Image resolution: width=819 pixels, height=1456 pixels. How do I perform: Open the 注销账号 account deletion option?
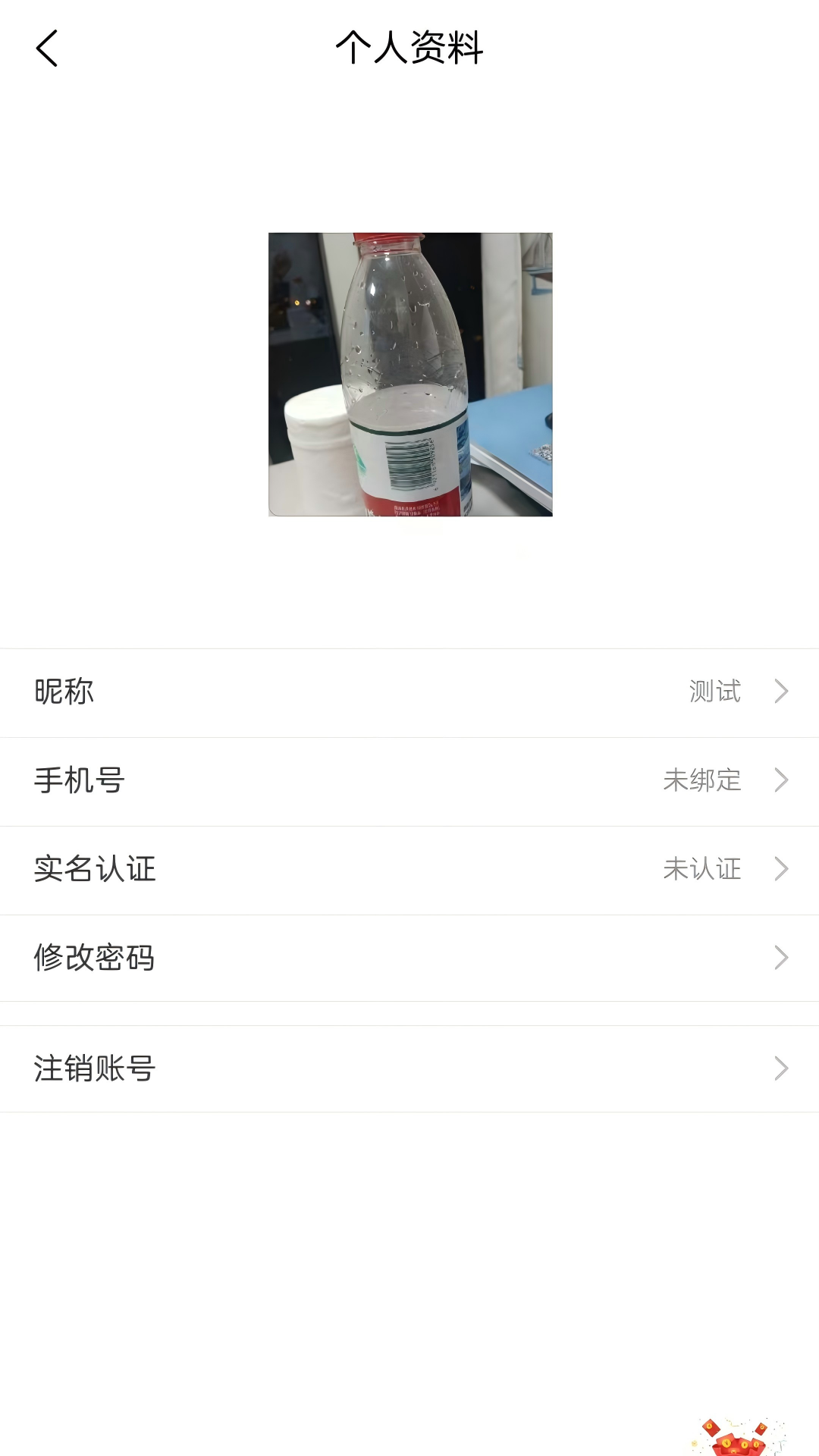(409, 1069)
